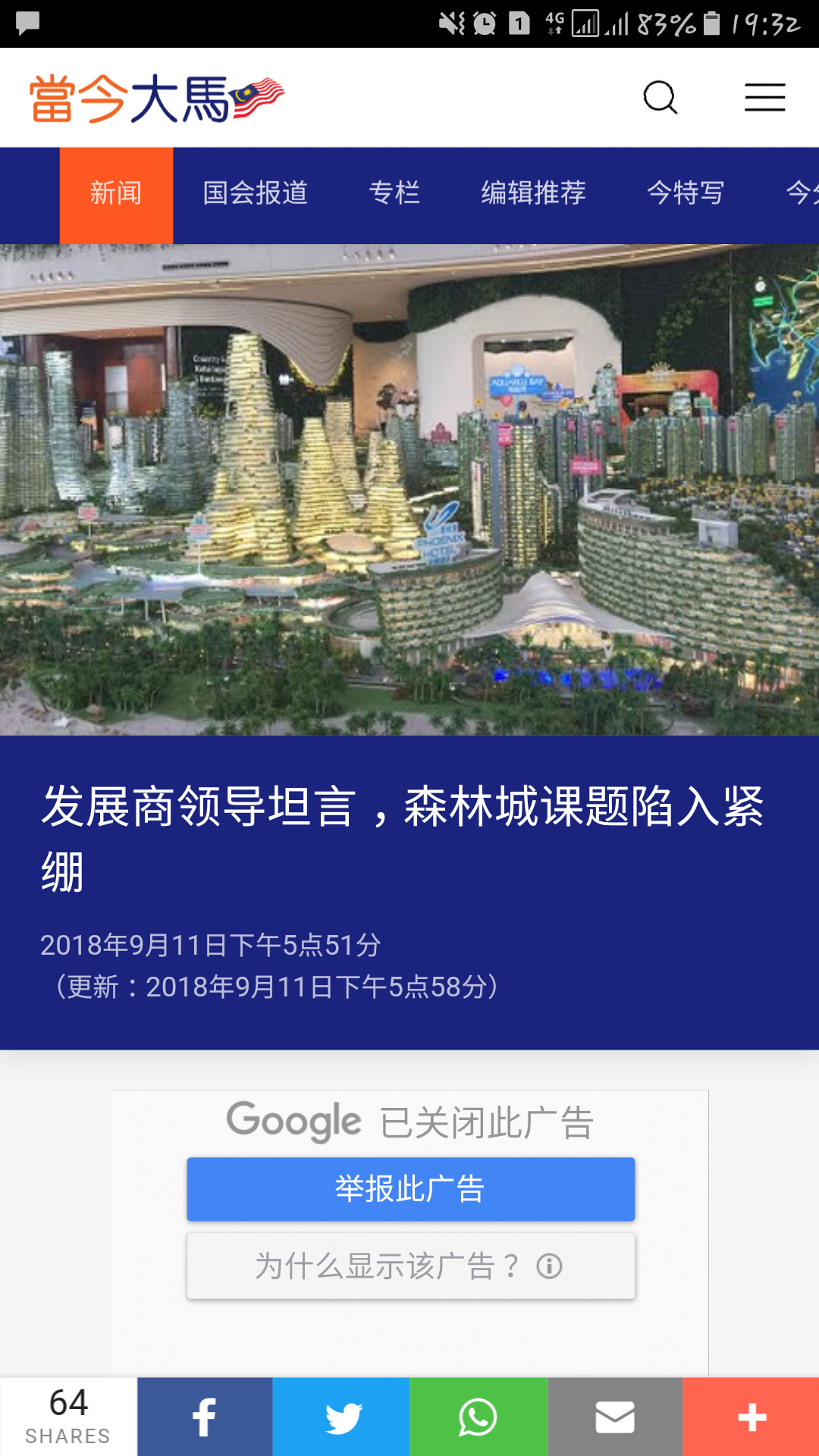Image resolution: width=819 pixels, height=1456 pixels.
Task: Go to the 當今大馬 homepage logo
Action: pyautogui.click(x=156, y=99)
